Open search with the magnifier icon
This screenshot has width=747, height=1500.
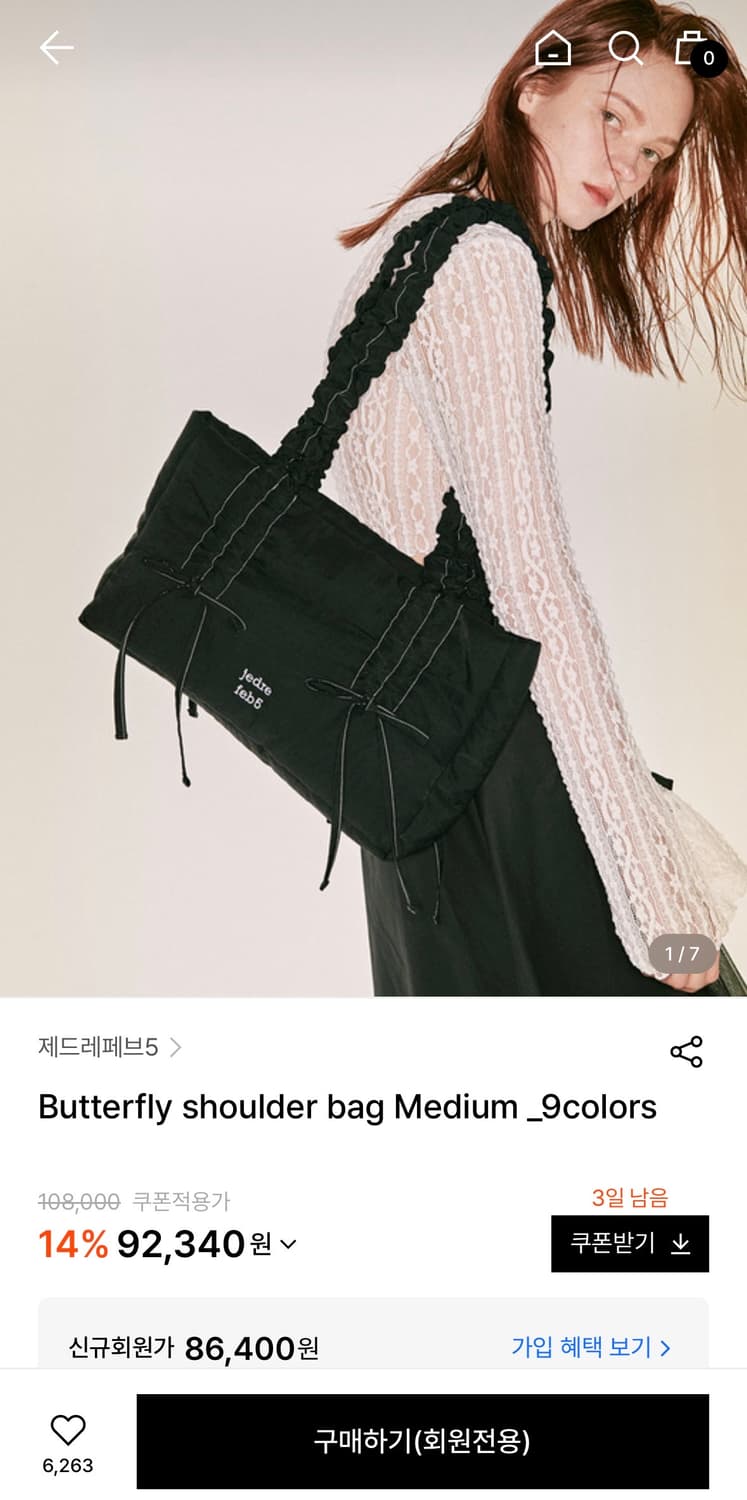[626, 47]
